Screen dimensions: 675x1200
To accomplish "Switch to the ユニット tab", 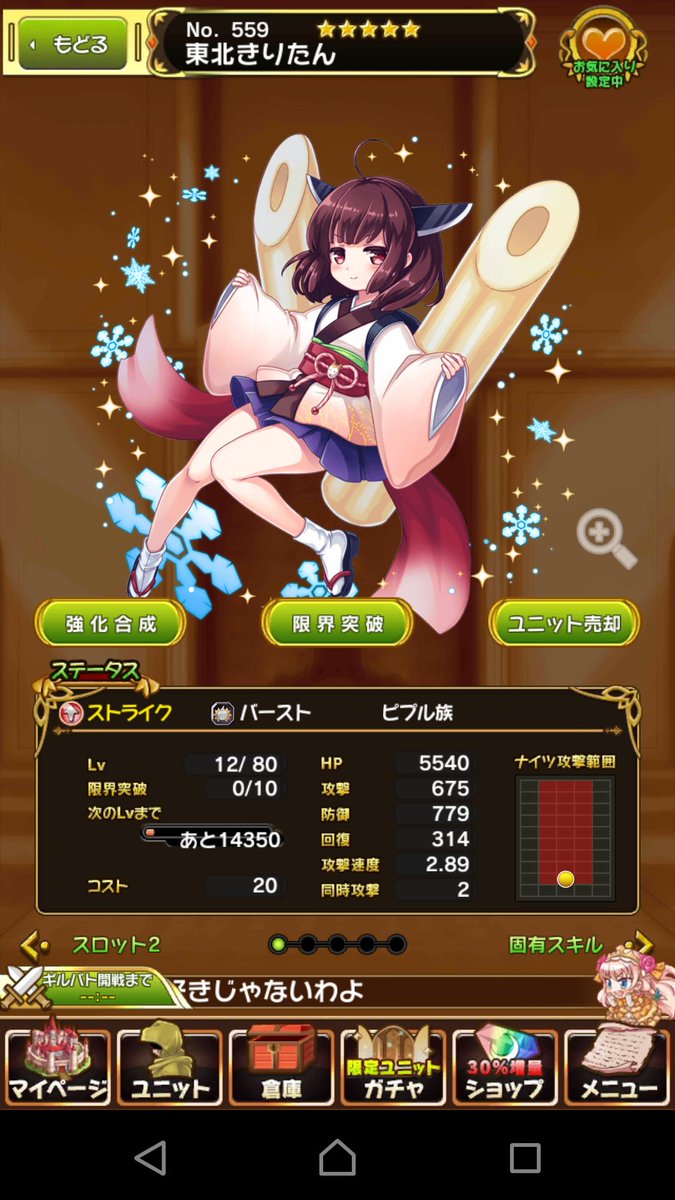I will (x=169, y=1067).
